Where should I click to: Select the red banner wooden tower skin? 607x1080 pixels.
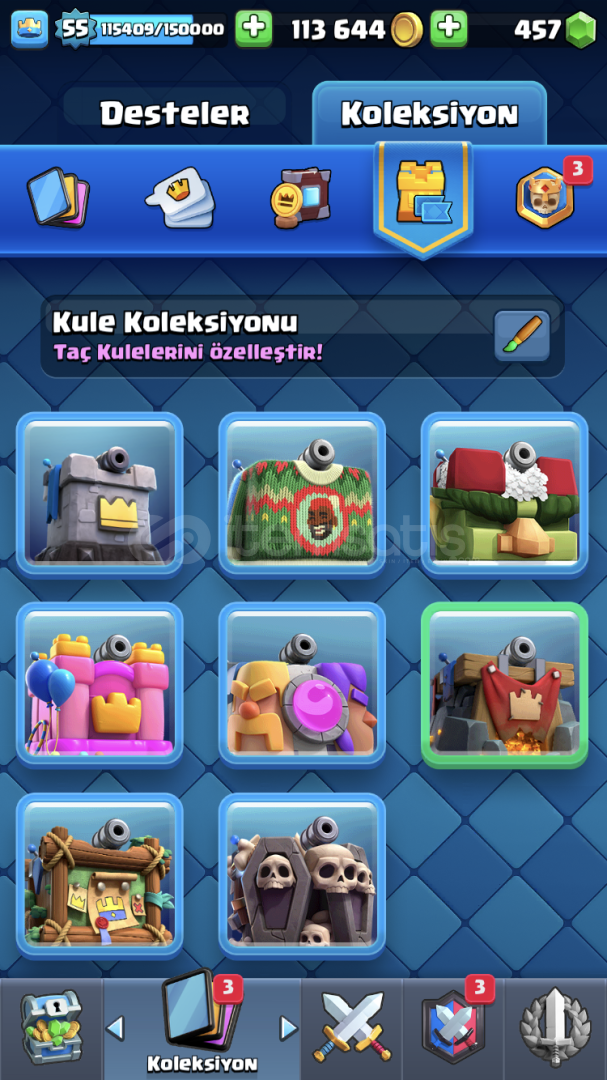click(x=504, y=685)
